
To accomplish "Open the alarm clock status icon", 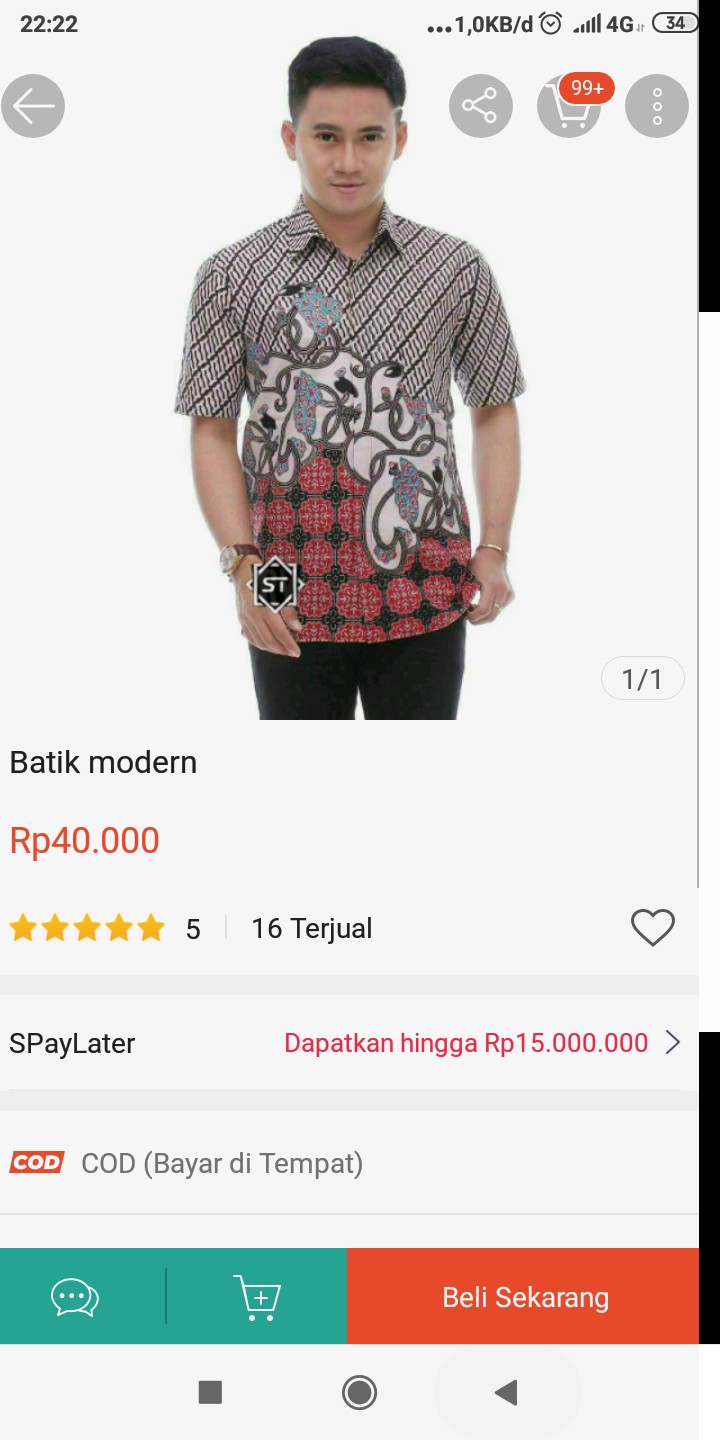I will 550,22.
